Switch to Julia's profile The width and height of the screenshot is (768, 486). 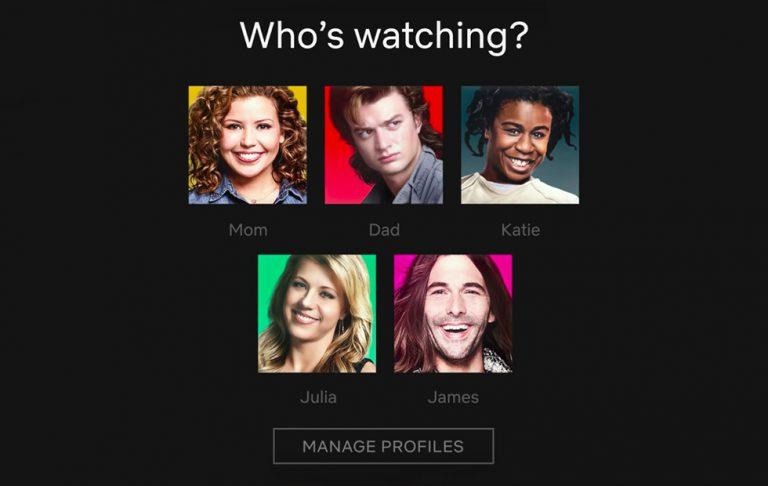[x=317, y=313]
